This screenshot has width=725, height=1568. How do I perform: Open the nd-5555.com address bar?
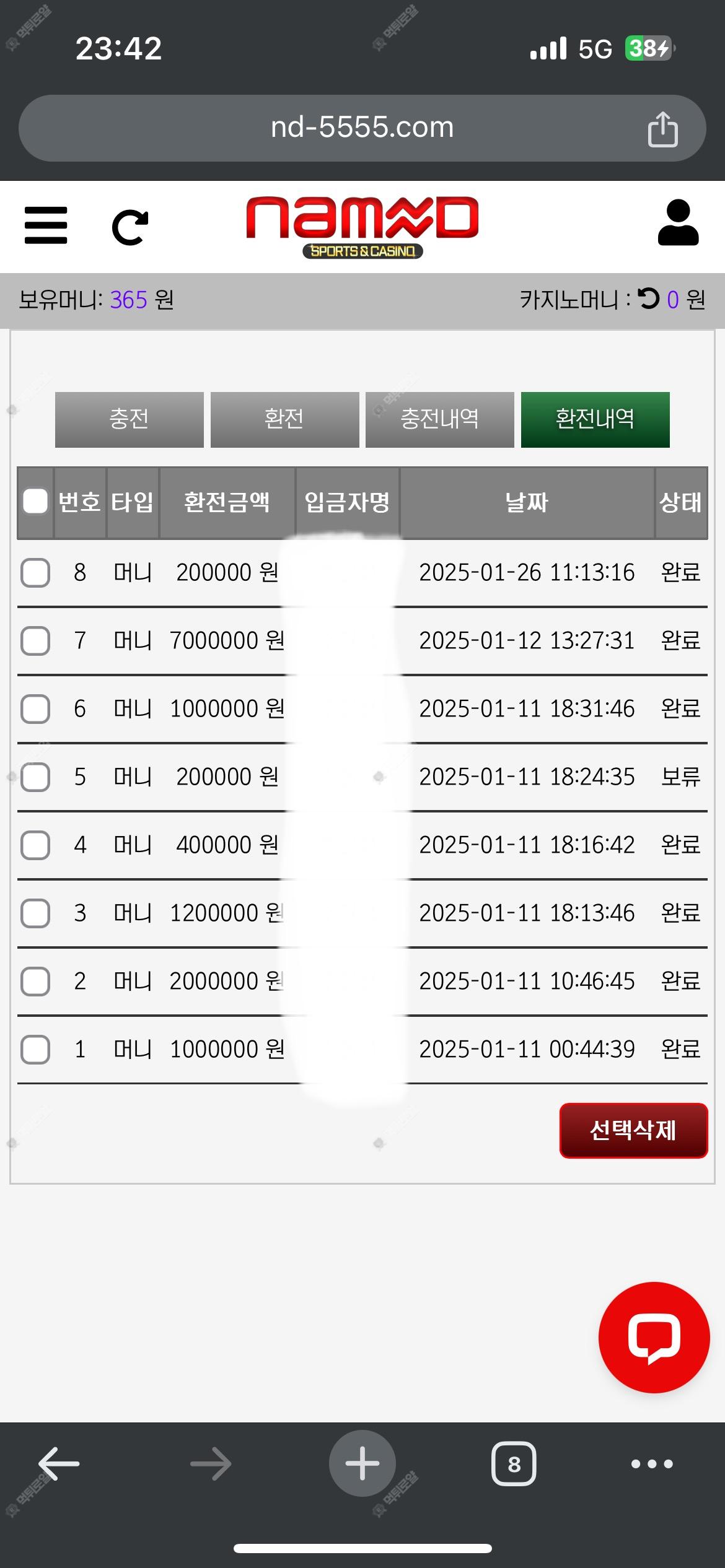pyautogui.click(x=362, y=128)
